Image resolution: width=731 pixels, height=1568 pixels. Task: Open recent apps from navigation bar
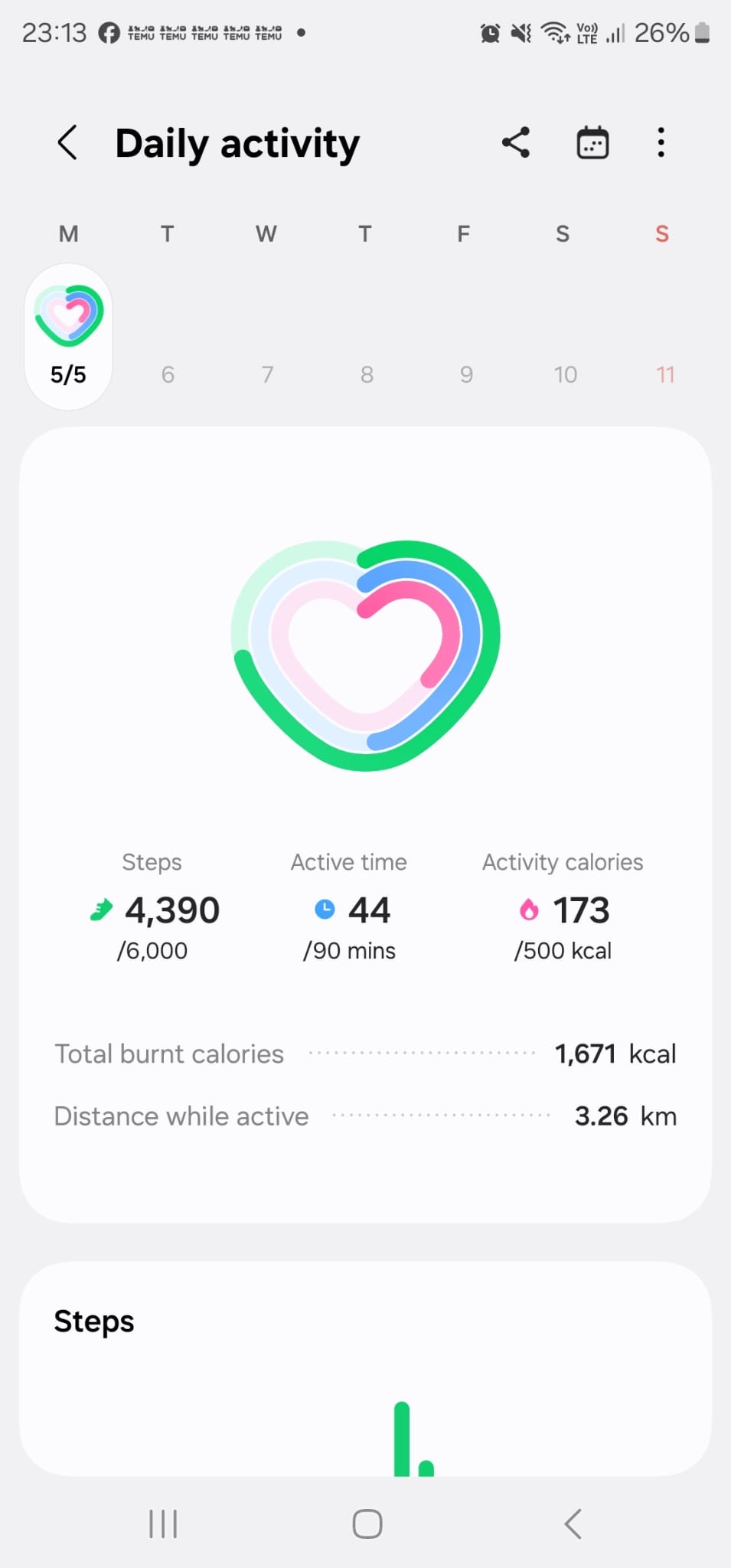click(163, 1524)
